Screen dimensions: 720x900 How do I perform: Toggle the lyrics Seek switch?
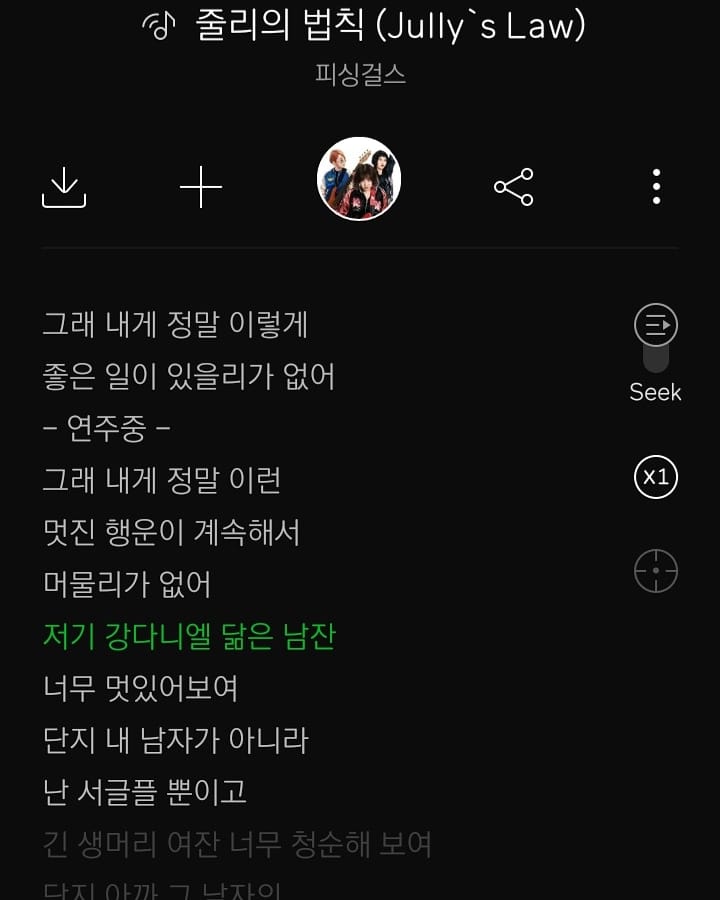(656, 339)
